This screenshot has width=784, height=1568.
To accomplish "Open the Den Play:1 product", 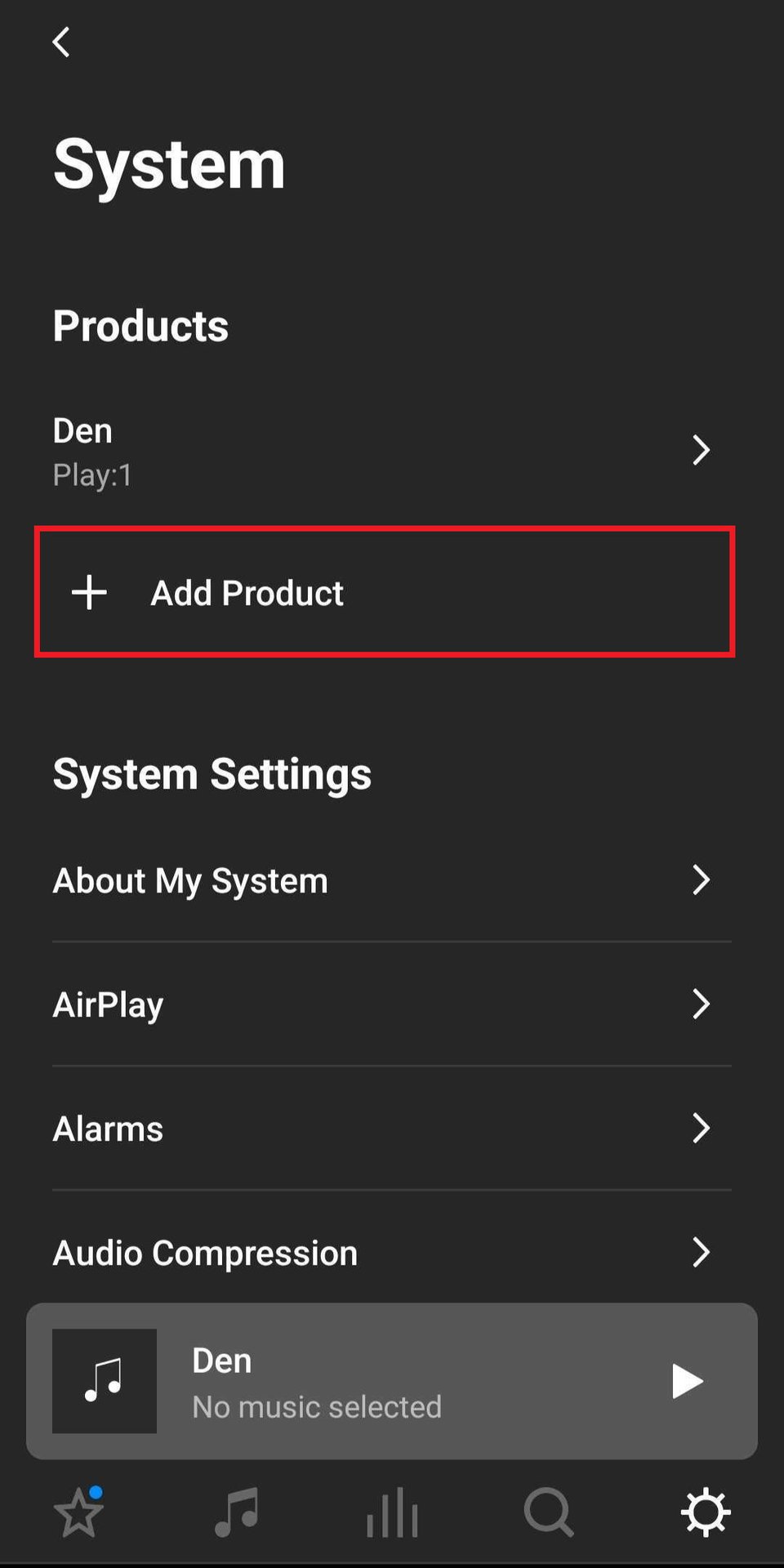I will pos(382,451).
